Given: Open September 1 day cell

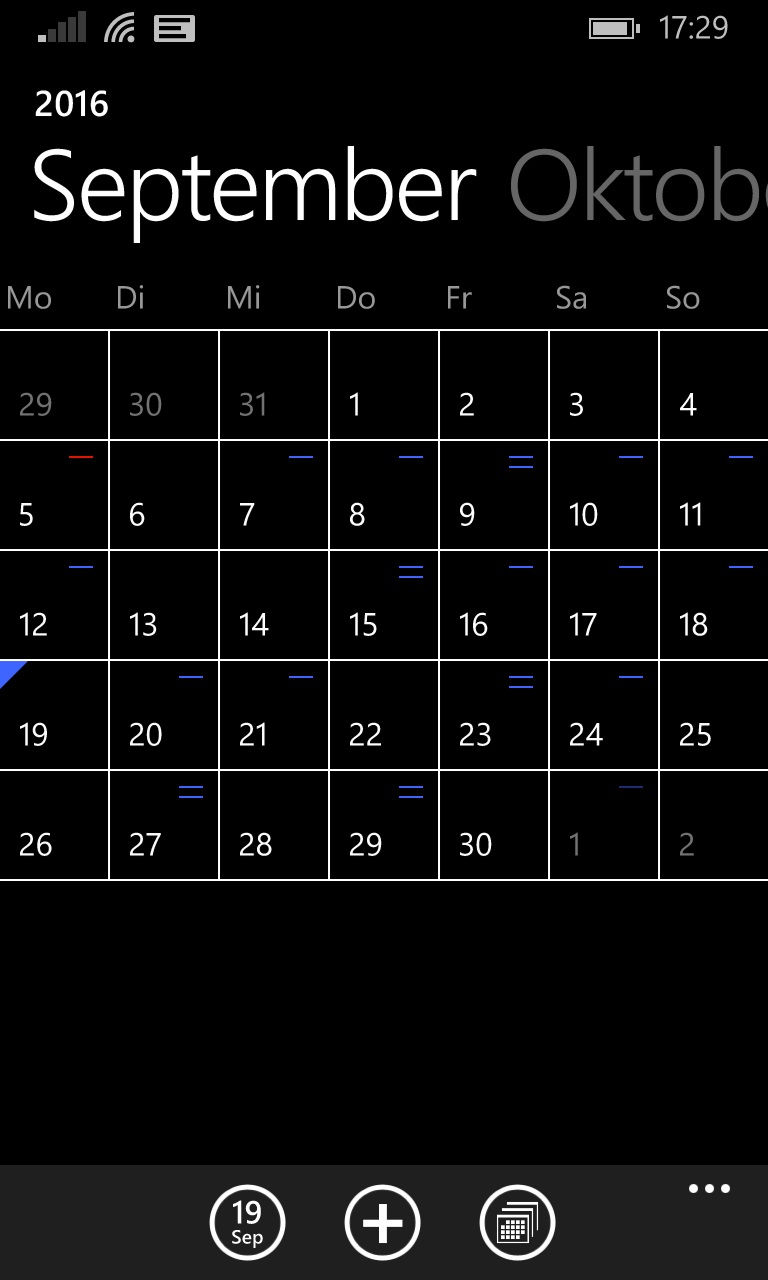Looking at the screenshot, I should tap(384, 385).
